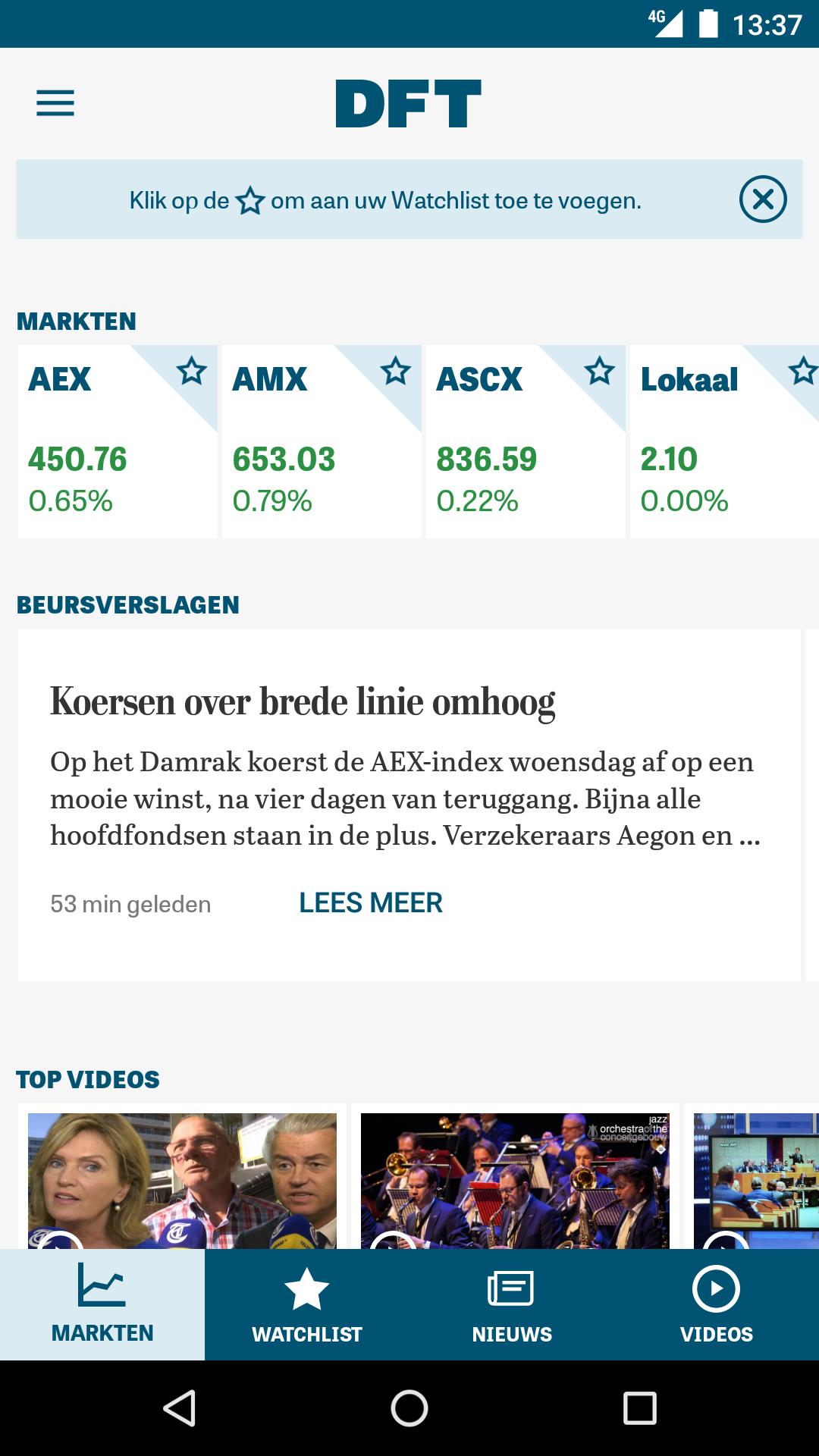Viewport: 819px width, 1456px height.
Task: View AMX index details
Action: [x=303, y=463]
